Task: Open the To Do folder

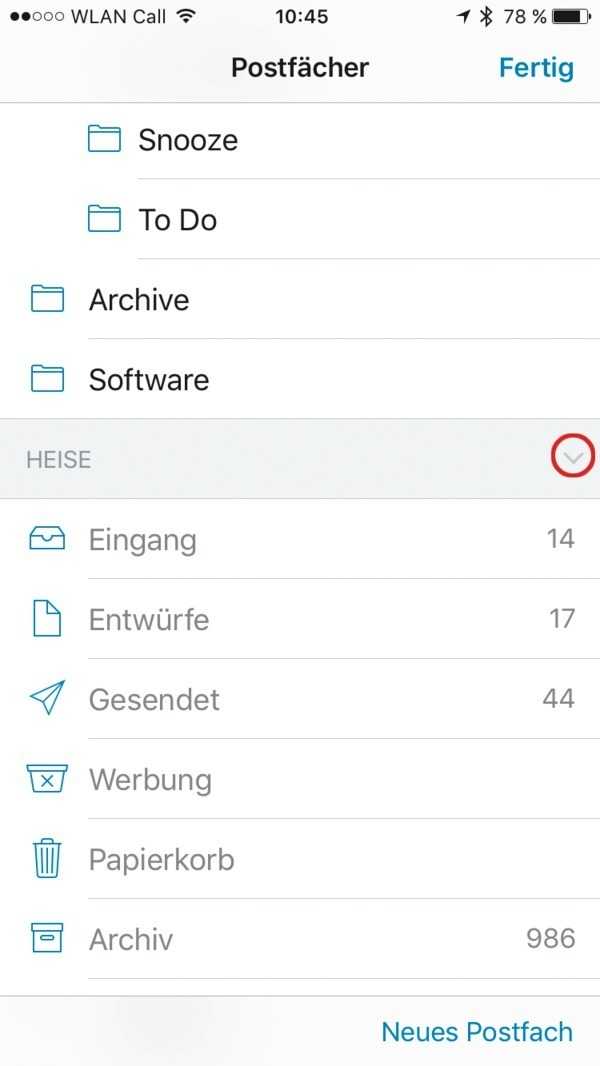Action: 177,220
